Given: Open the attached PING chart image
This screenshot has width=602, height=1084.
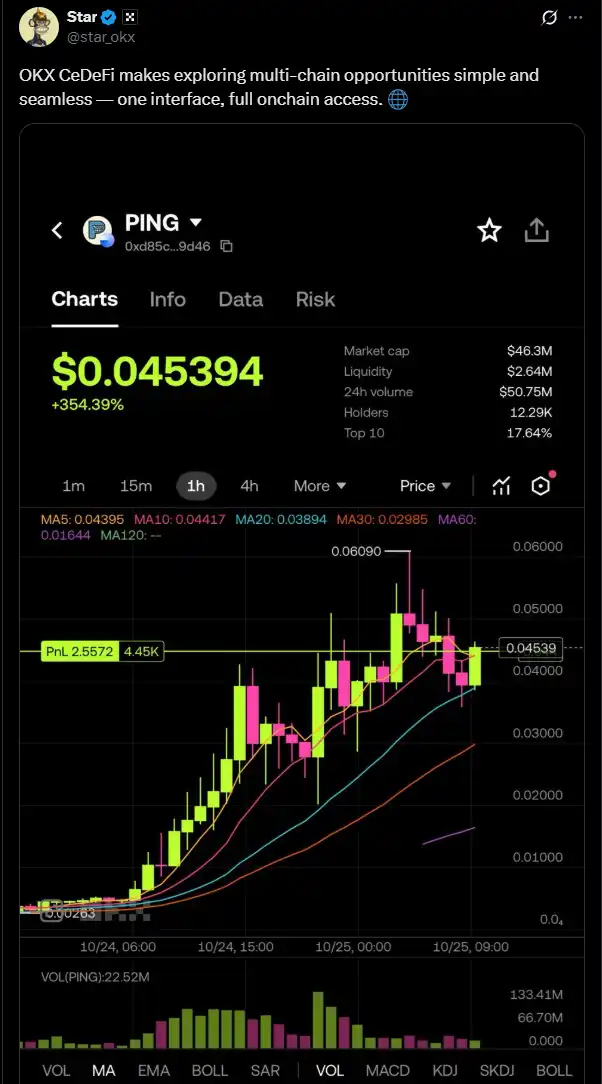Looking at the screenshot, I should (301, 600).
